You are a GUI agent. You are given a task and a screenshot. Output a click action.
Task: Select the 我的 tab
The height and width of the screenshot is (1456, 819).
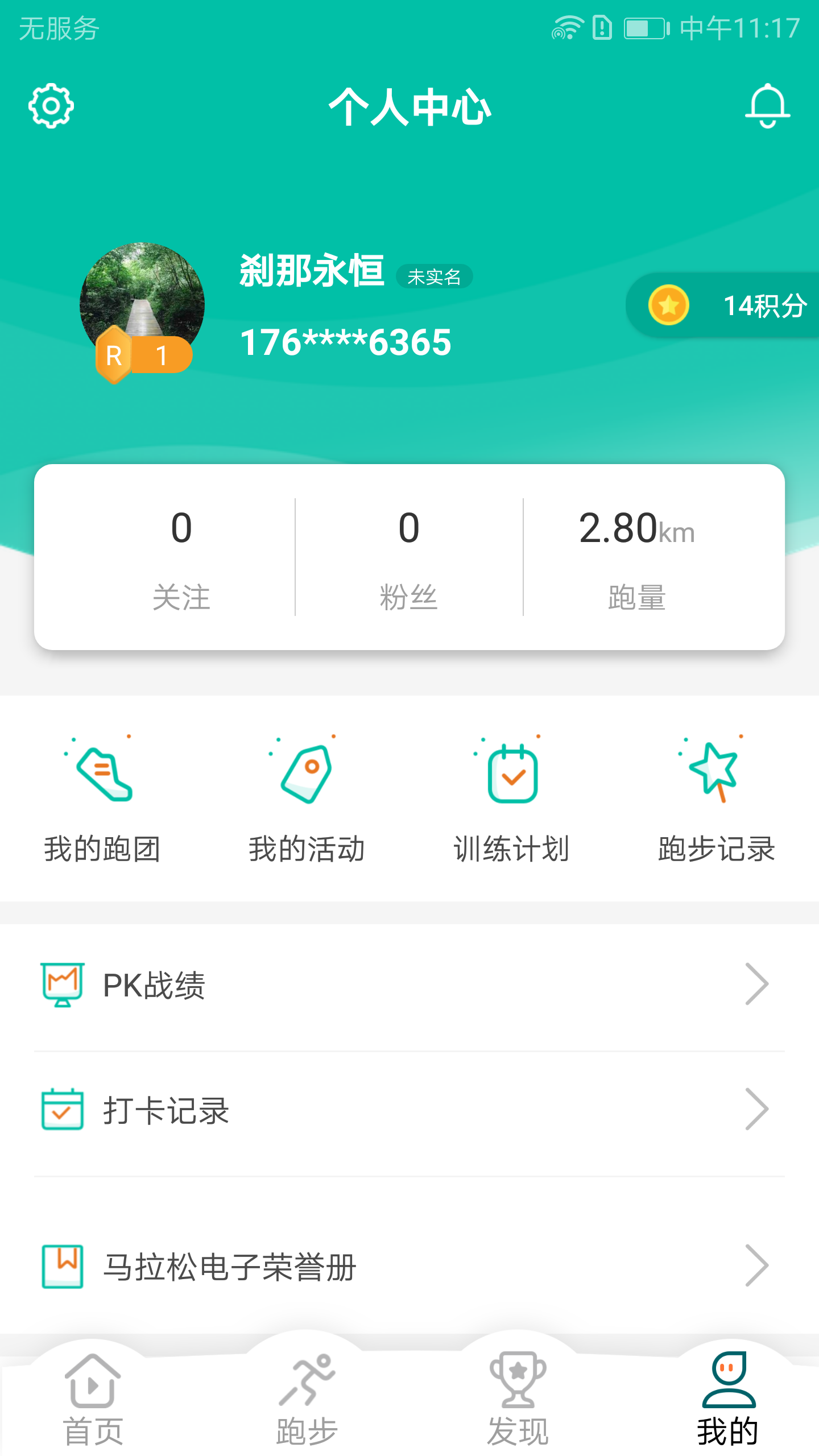pos(728,1400)
